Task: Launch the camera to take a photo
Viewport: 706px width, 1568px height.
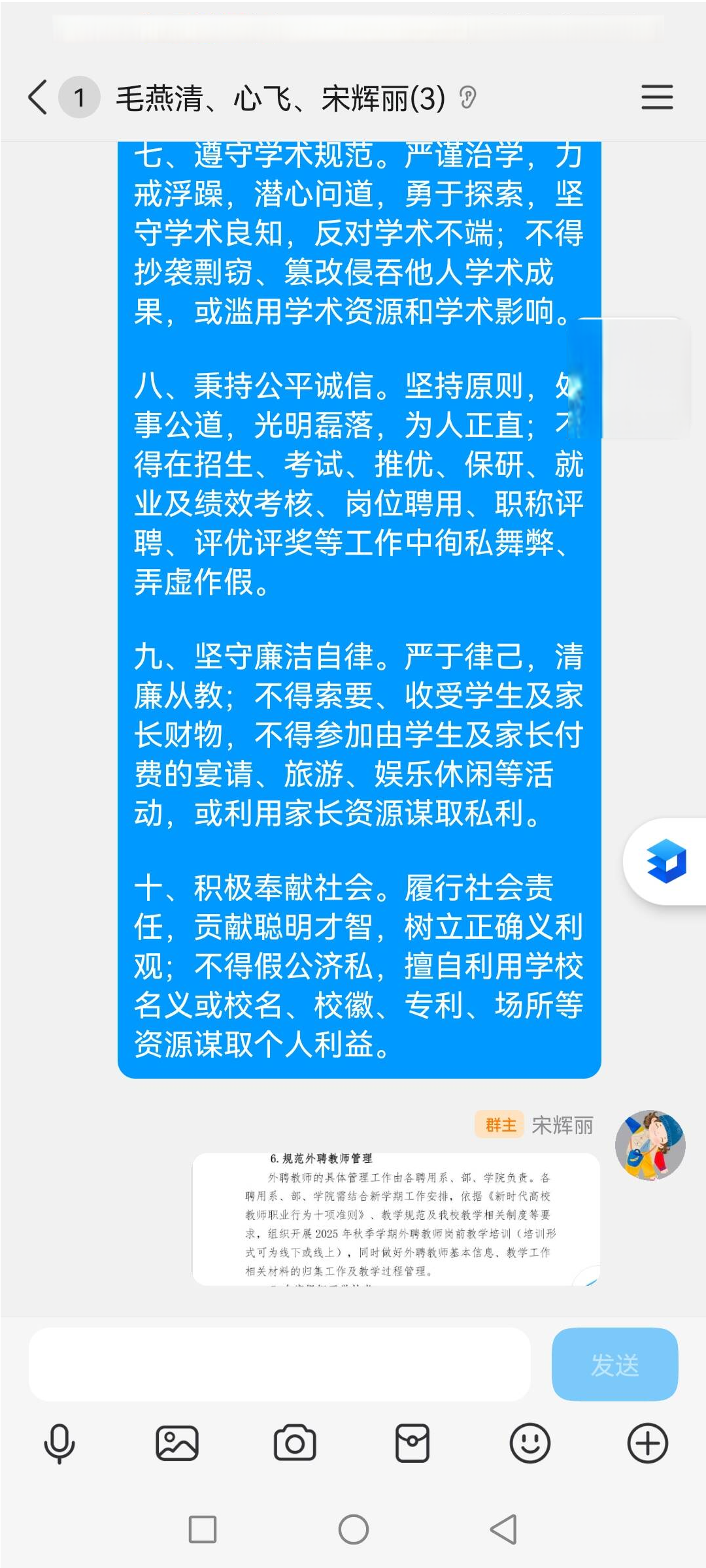Action: pos(295,1443)
